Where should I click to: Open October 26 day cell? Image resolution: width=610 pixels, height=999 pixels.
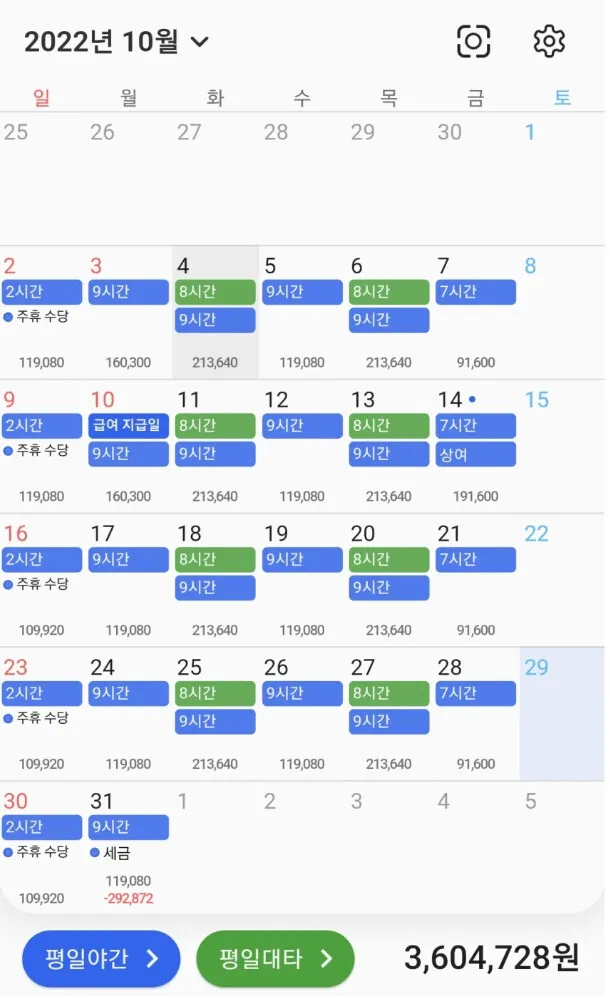(x=302, y=713)
